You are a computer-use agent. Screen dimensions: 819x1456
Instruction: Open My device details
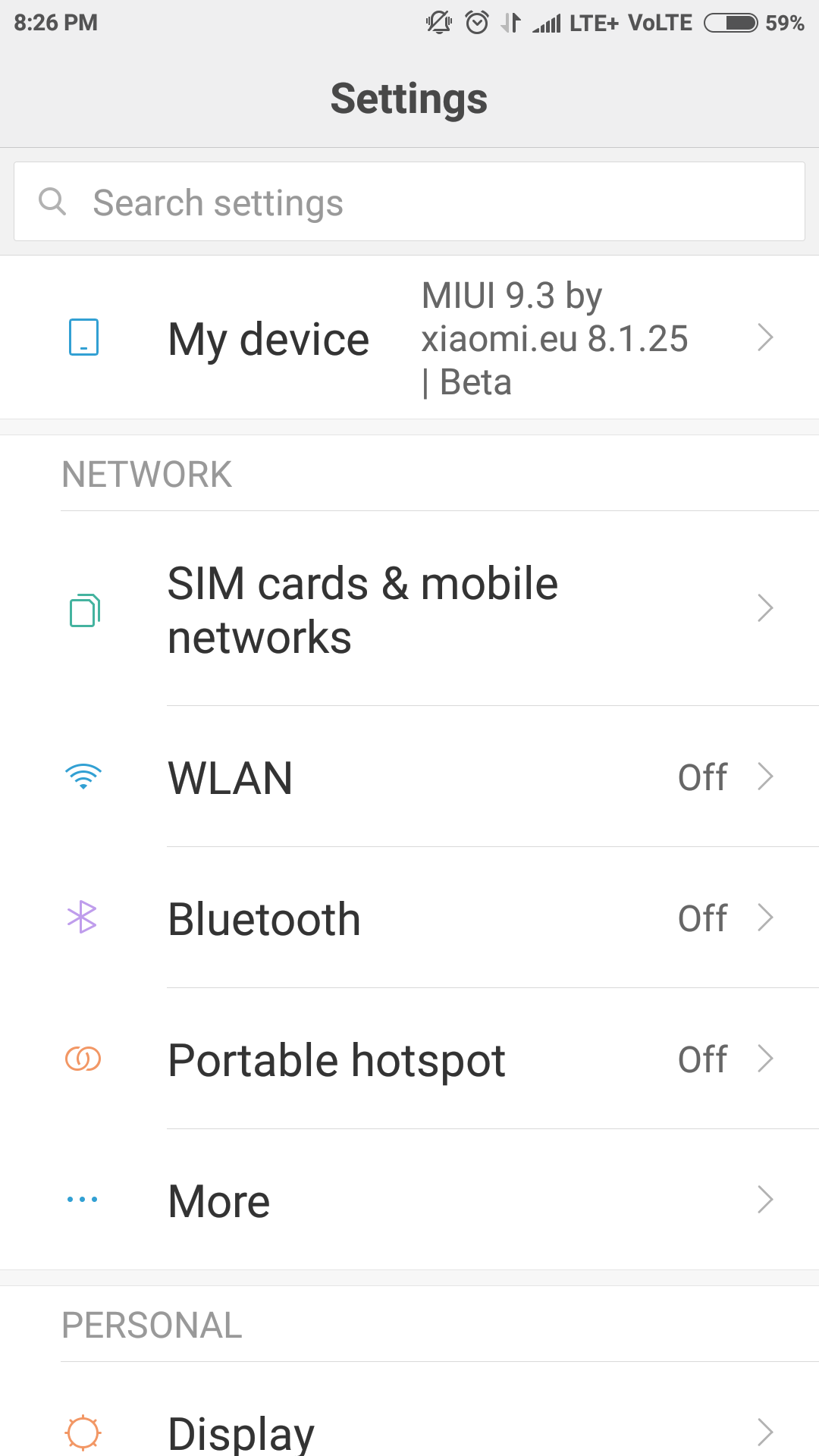coord(409,337)
